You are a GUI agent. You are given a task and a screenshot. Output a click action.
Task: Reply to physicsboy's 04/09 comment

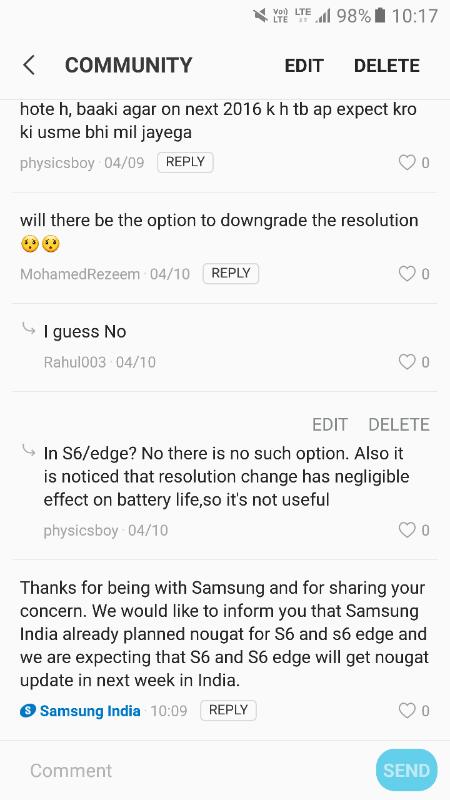(185, 162)
